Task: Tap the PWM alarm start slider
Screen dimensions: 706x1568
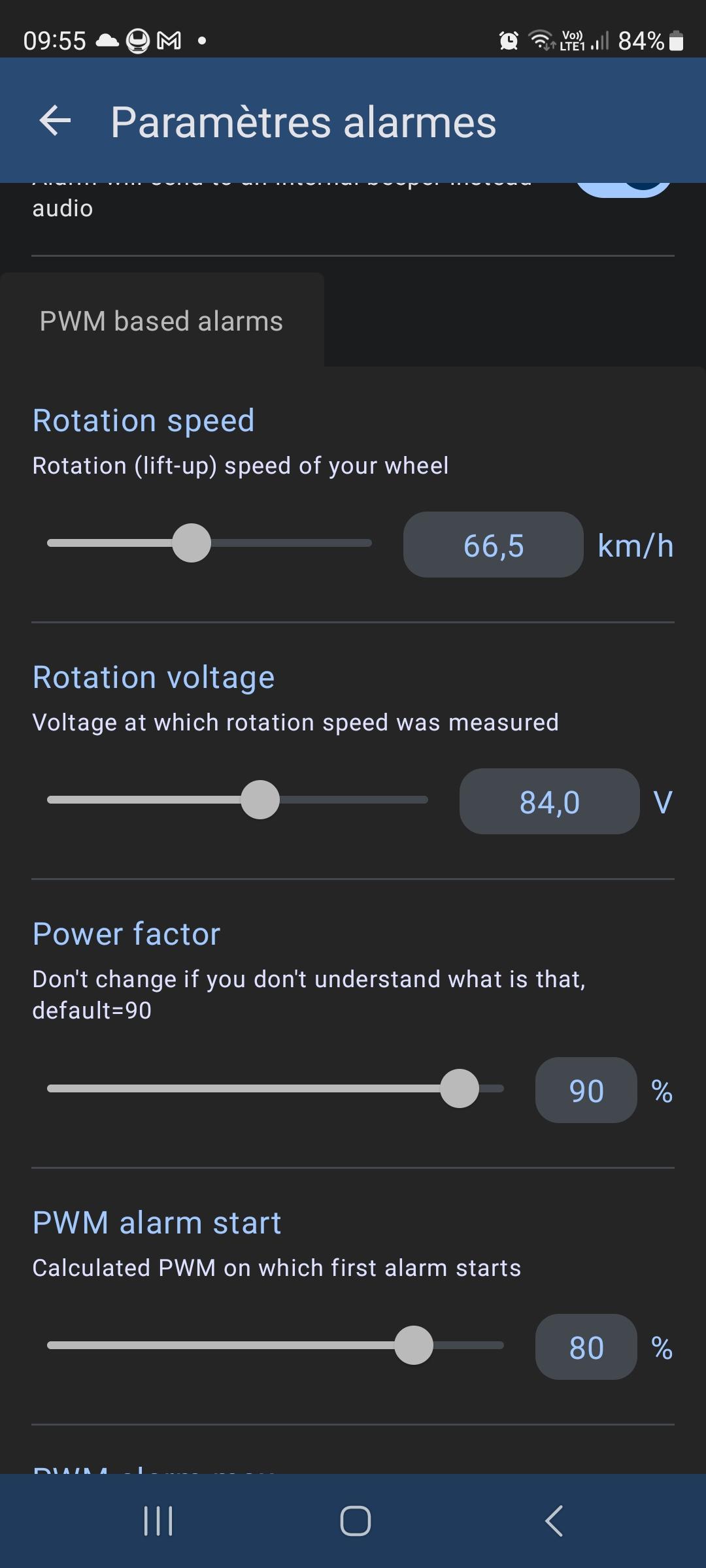Action: pos(275,1345)
